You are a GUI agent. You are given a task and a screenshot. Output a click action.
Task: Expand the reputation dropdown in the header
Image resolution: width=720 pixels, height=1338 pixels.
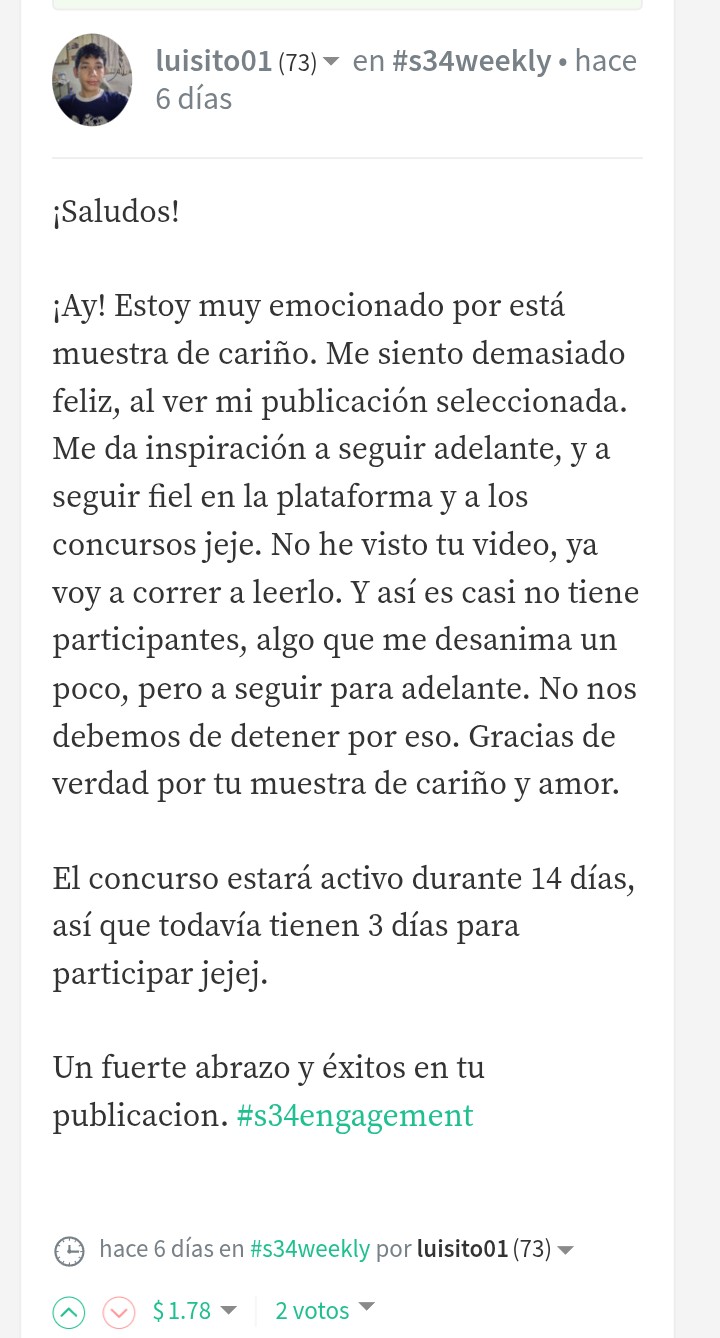(x=331, y=62)
